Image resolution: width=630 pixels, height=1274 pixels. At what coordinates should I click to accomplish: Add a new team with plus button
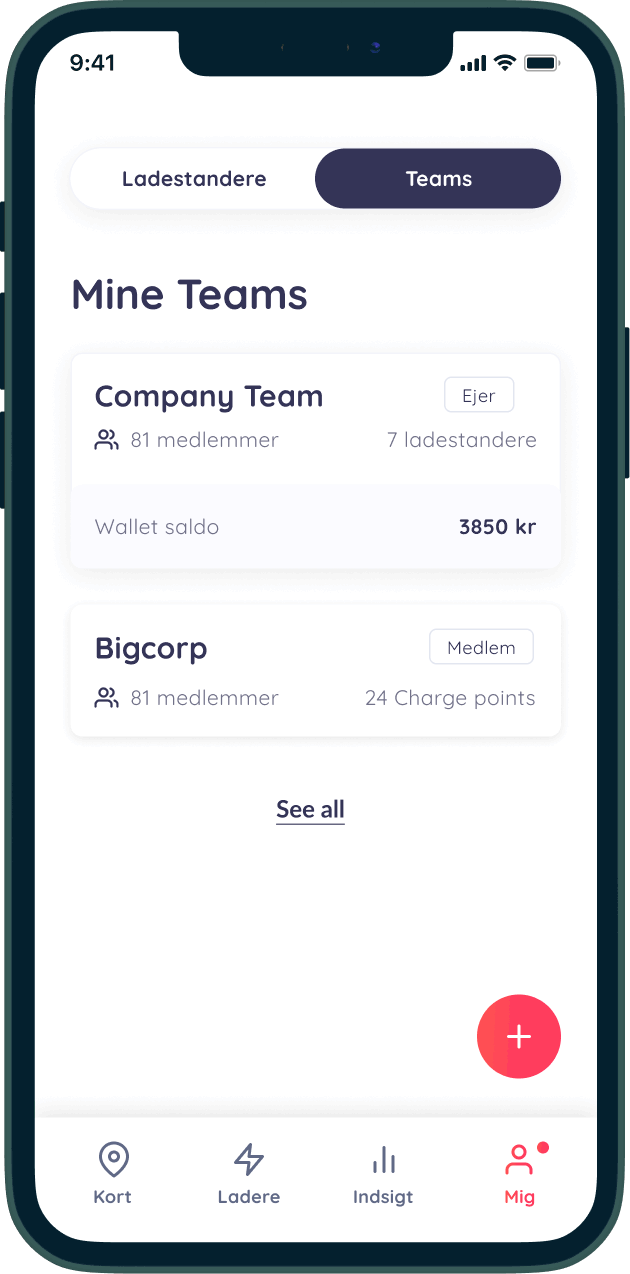[x=518, y=1037]
